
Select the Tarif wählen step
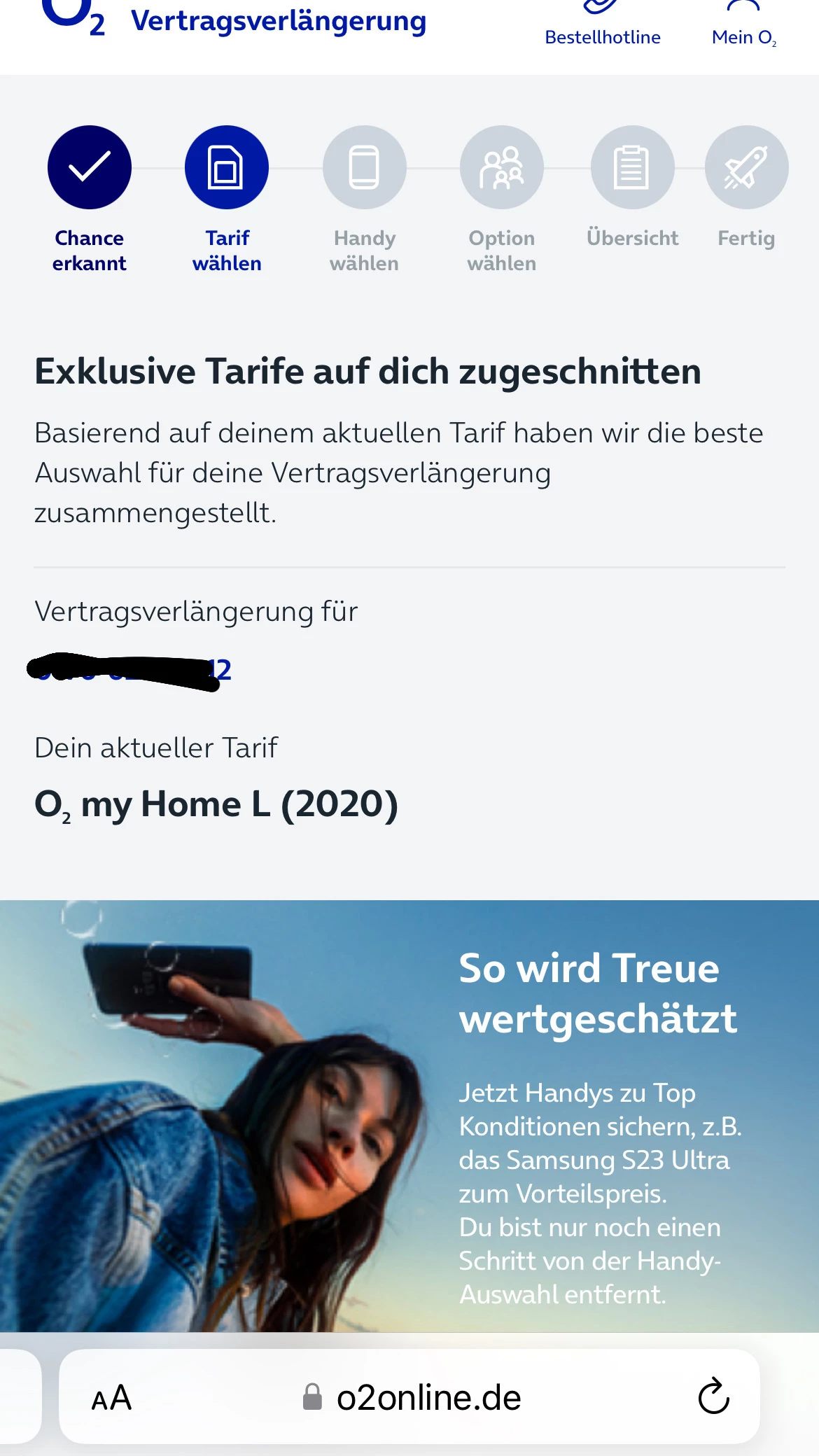[227, 168]
